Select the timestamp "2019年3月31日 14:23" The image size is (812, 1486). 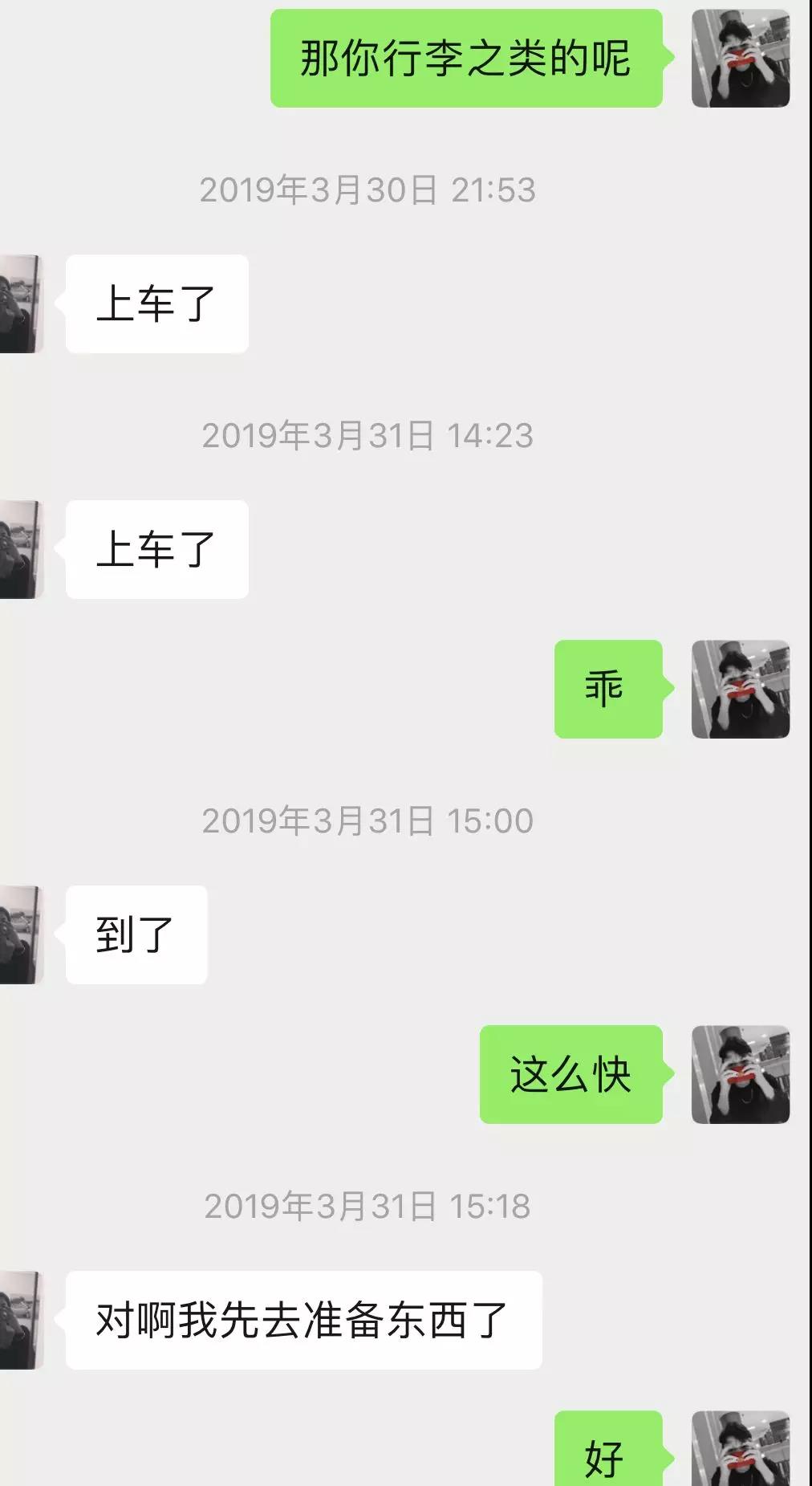click(371, 436)
